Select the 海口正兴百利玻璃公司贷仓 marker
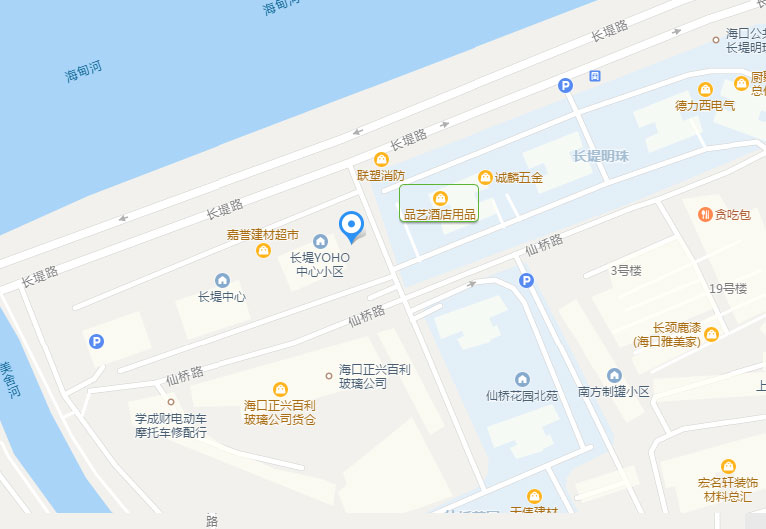The image size is (766, 529). click(x=280, y=389)
